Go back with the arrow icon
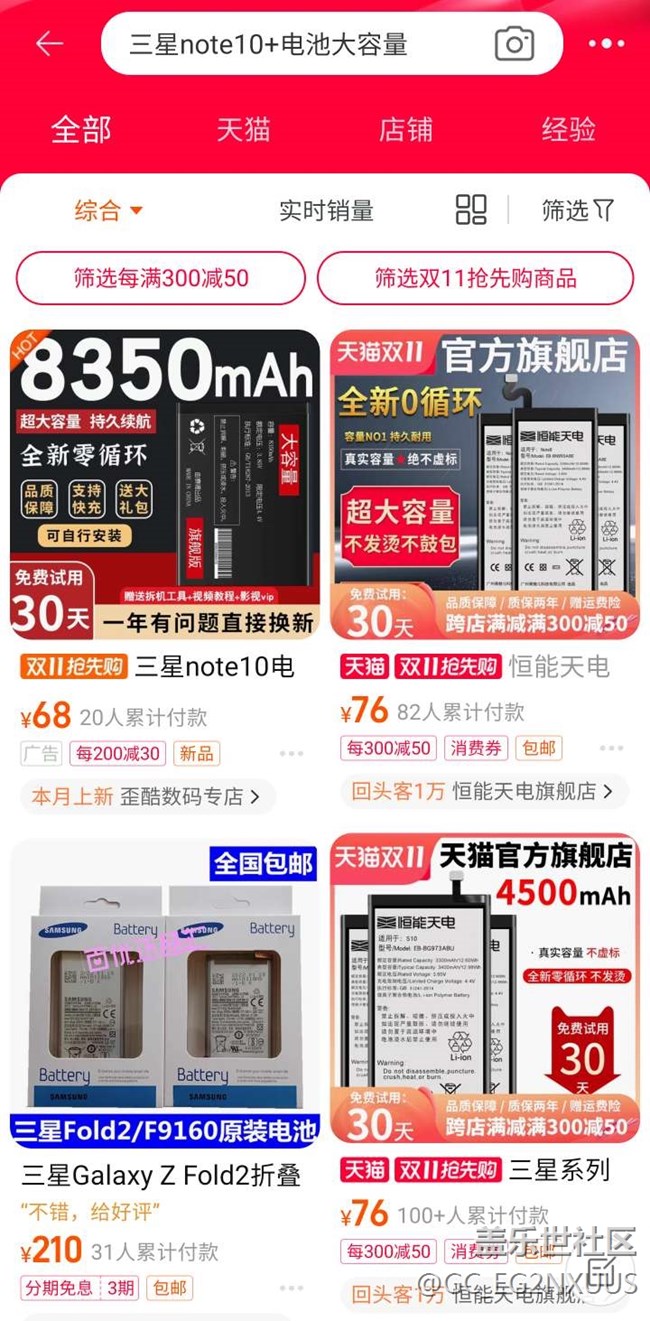The height and width of the screenshot is (1321, 650). click(x=49, y=44)
